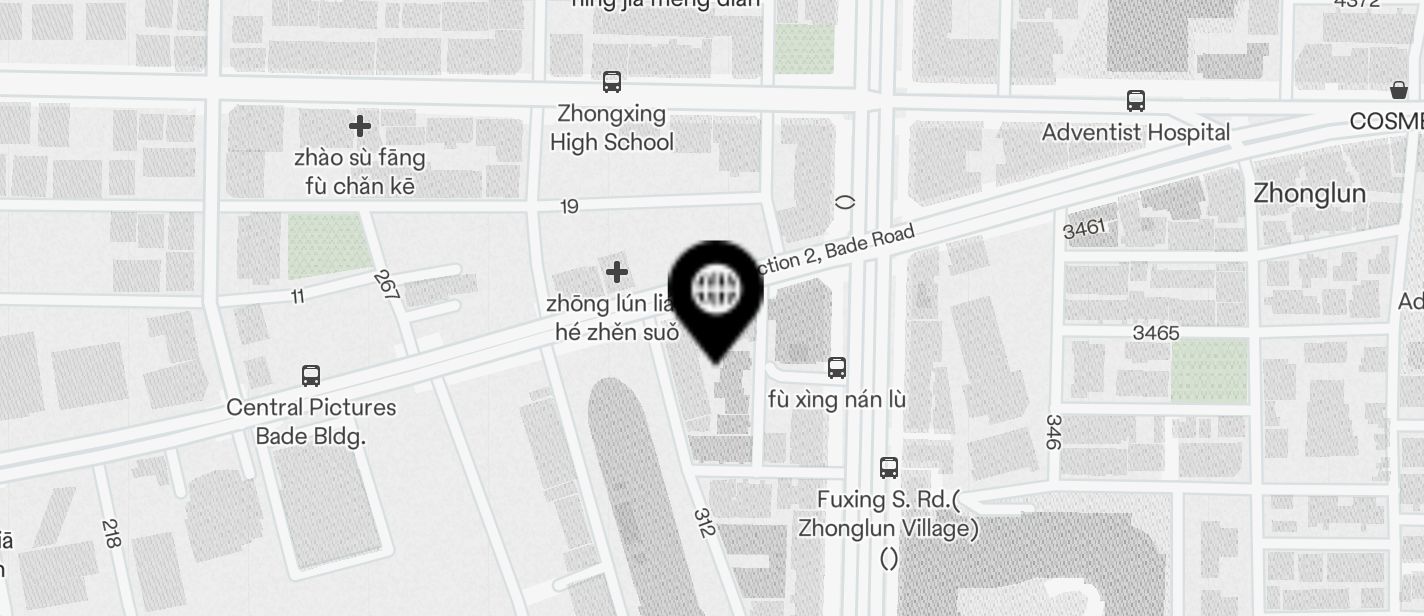Select the zhào sù fāng fù chǎn kē clinic
The image size is (1424, 616).
point(360,126)
